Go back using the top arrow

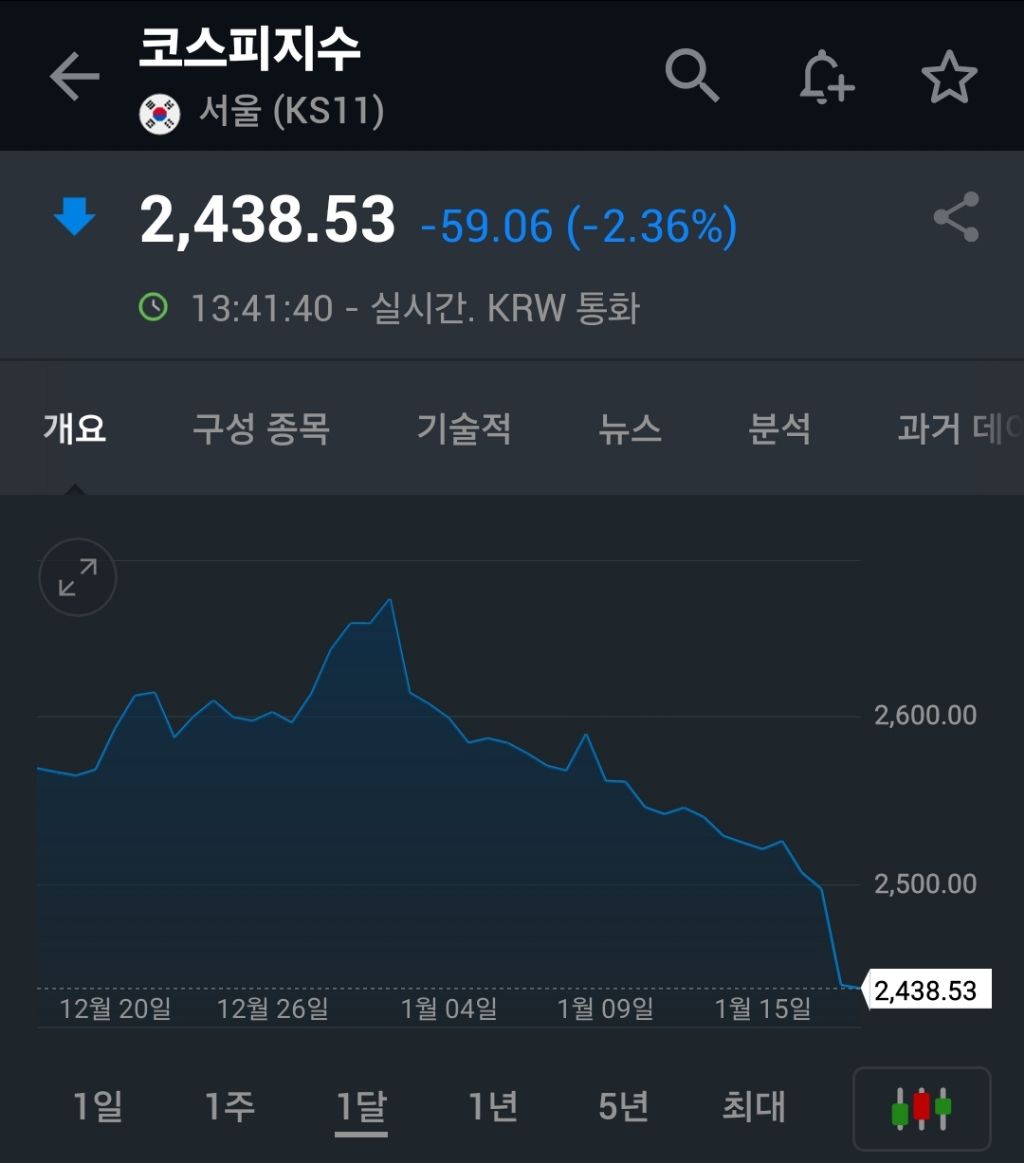click(75, 77)
